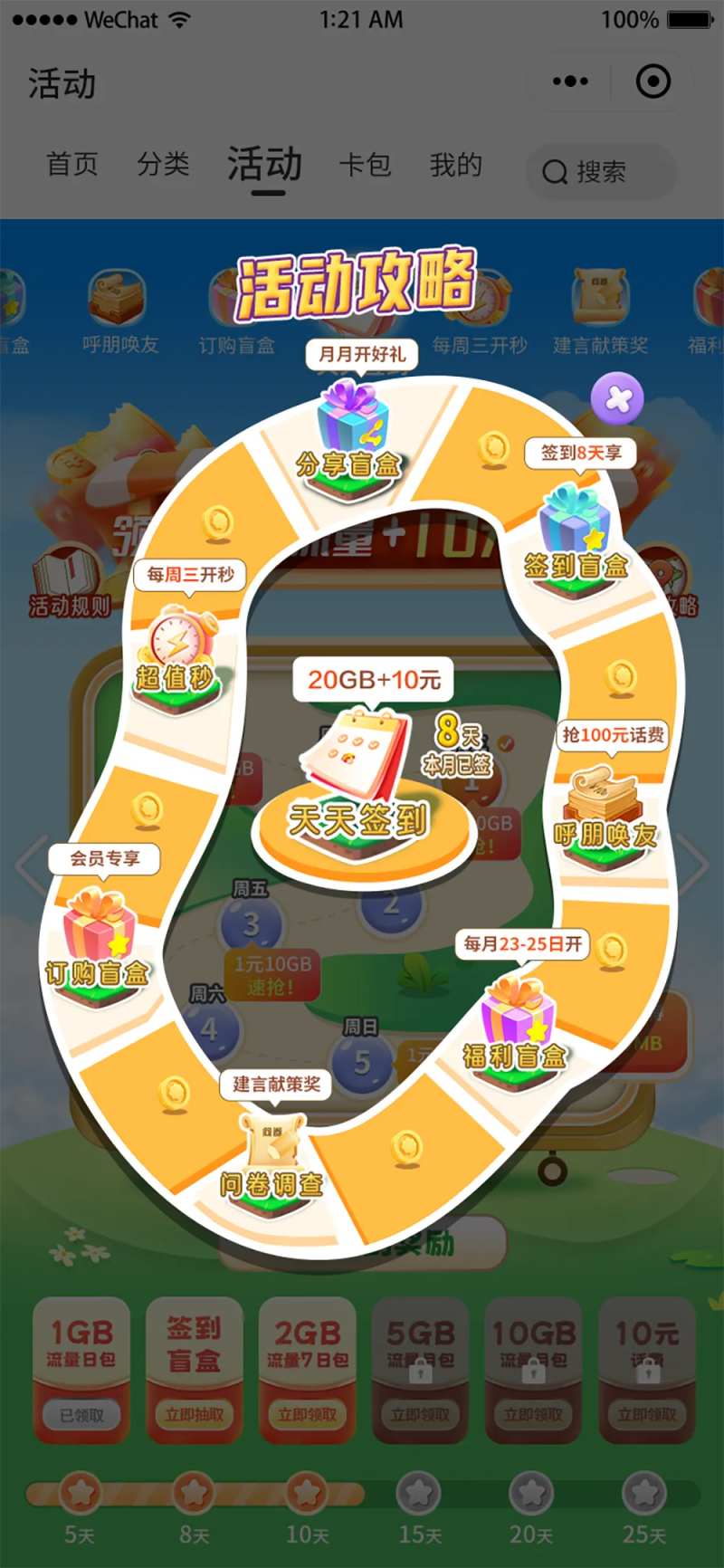Switch to the 首页 tab
This screenshot has width=724, height=1568.
(72, 165)
